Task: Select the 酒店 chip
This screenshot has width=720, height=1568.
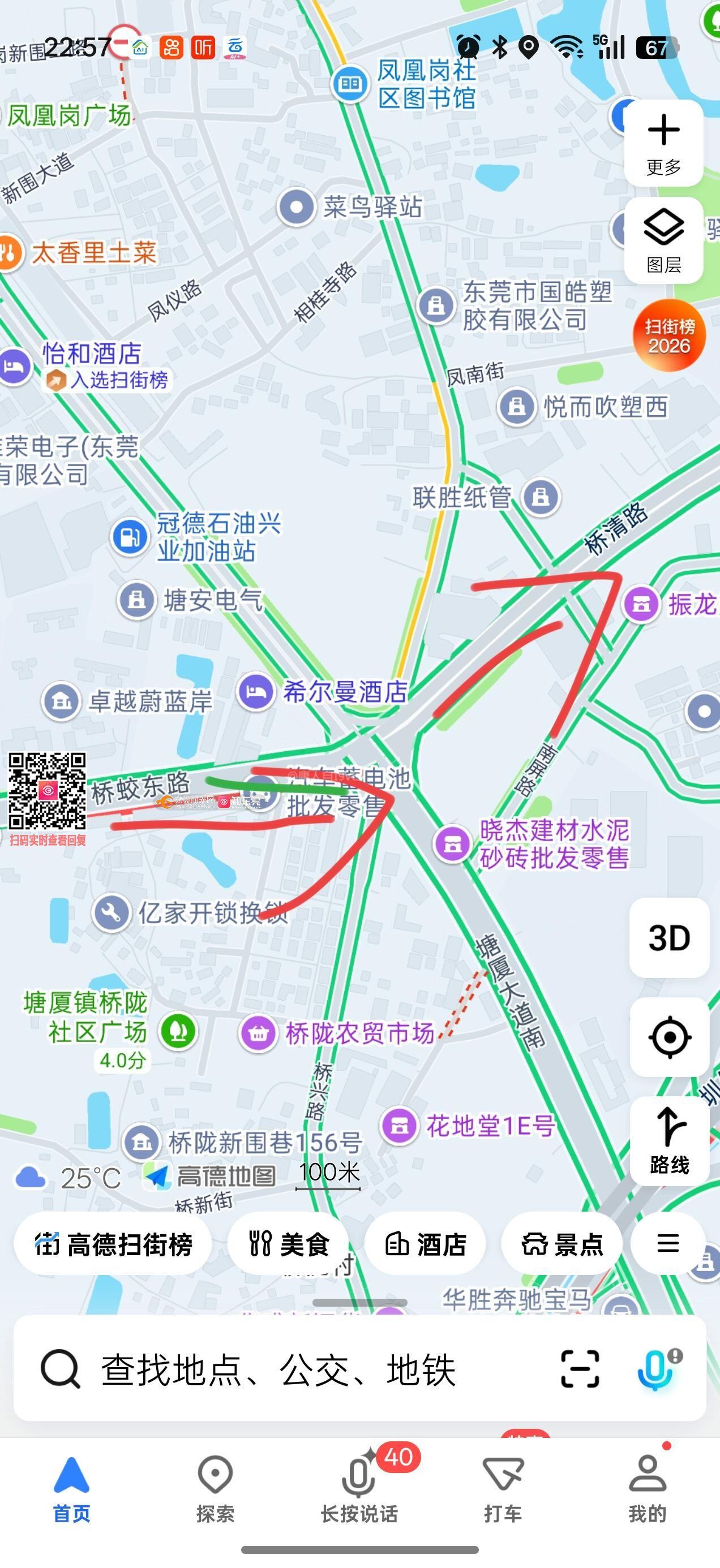Action: point(425,1244)
